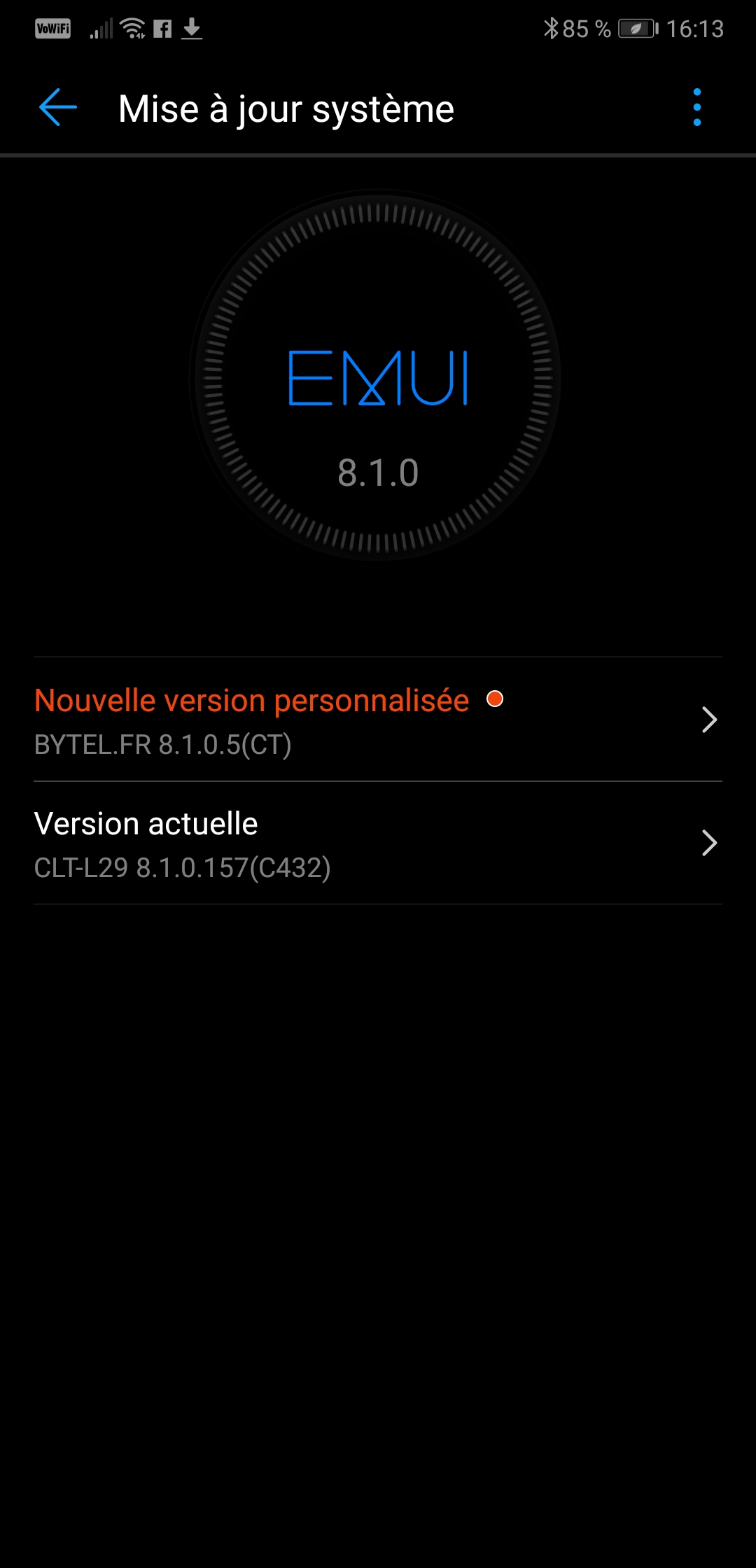756x1568 pixels.
Task: Open the three-dot overflow menu
Action: (696, 108)
